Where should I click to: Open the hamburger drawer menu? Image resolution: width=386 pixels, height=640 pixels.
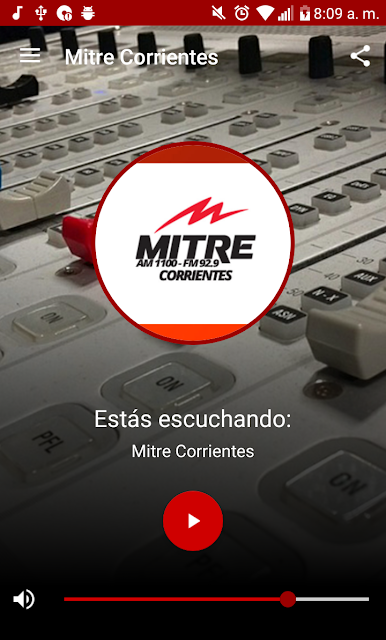click(30, 56)
